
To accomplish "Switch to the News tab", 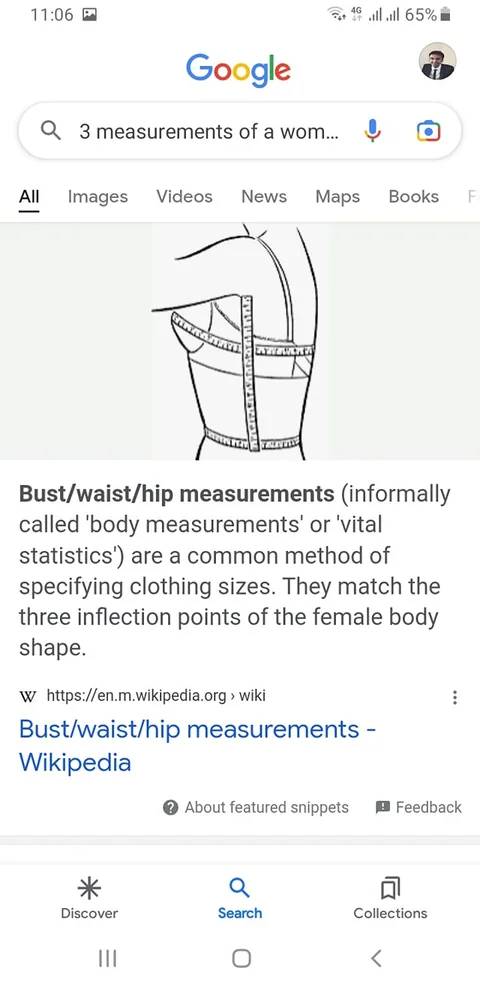I will pos(264,197).
